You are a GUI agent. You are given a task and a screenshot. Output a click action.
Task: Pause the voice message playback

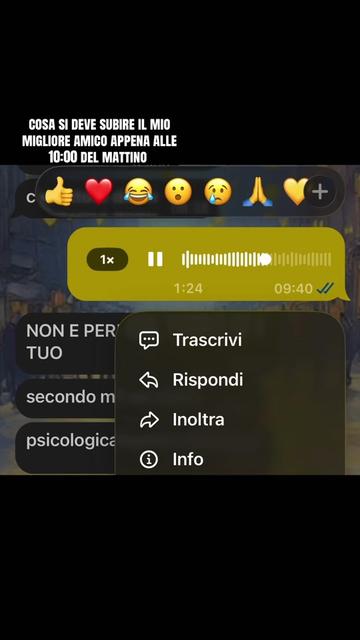pos(155,259)
